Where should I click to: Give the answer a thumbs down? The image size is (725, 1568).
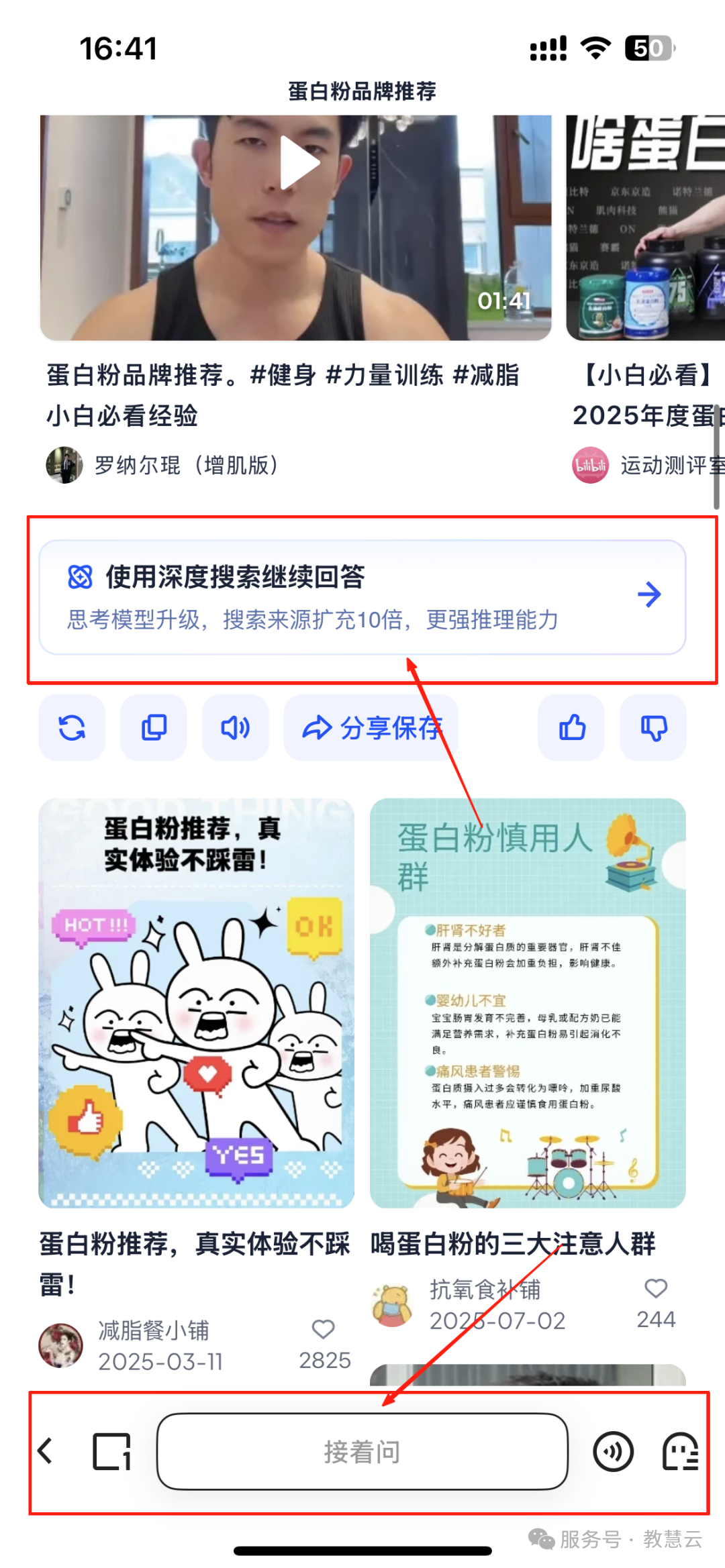click(653, 728)
